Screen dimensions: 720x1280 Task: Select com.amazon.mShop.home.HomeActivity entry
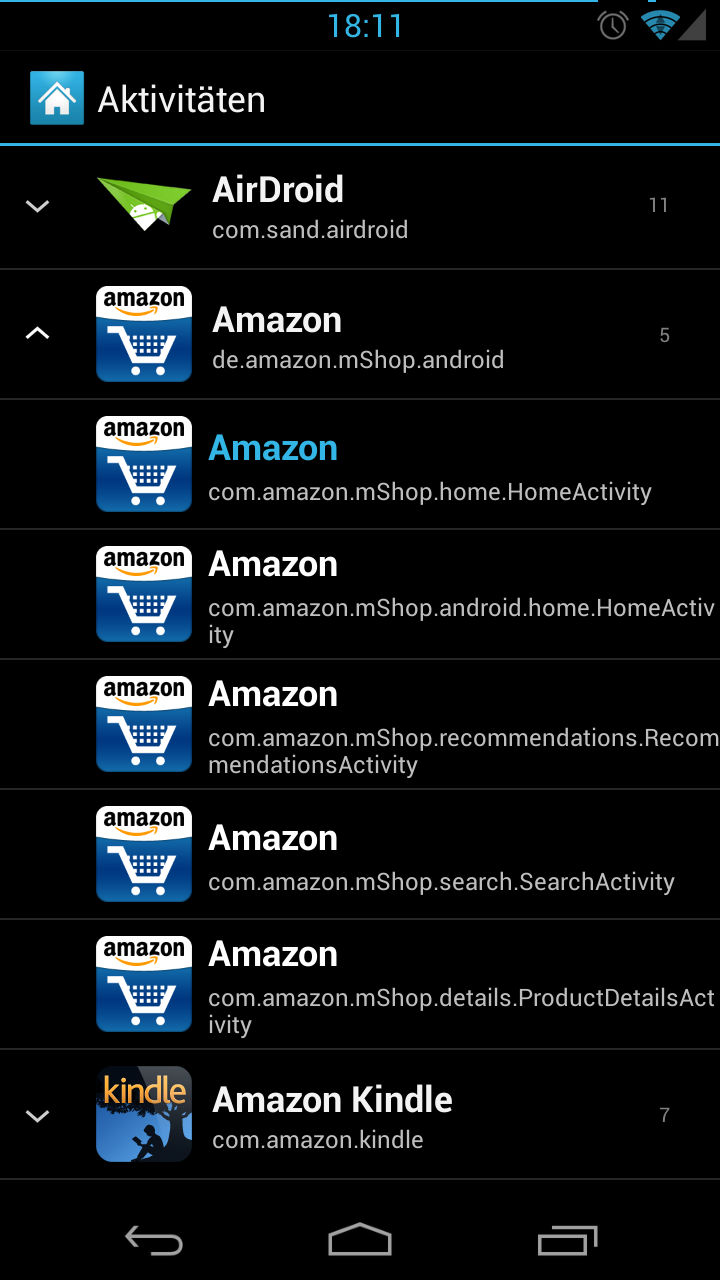(x=360, y=465)
